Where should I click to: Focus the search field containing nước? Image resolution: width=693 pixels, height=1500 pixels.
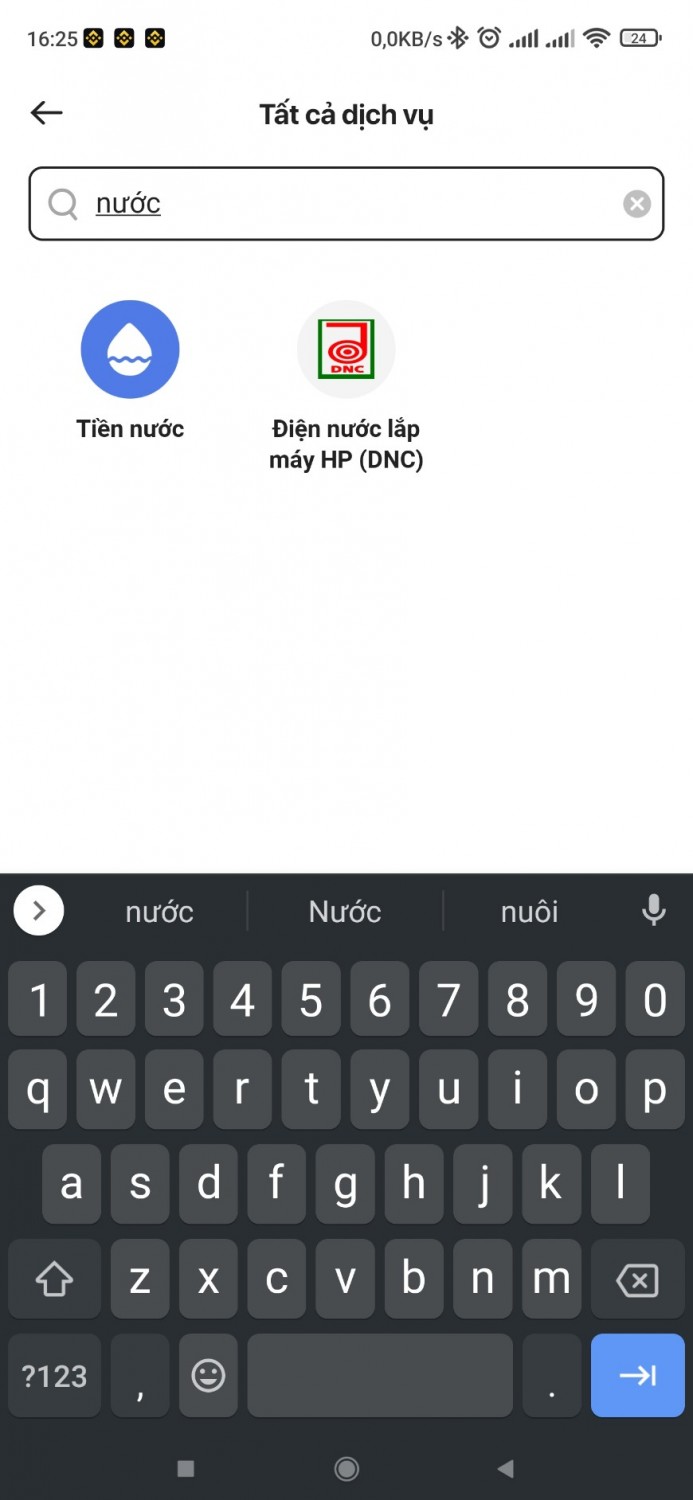point(340,204)
